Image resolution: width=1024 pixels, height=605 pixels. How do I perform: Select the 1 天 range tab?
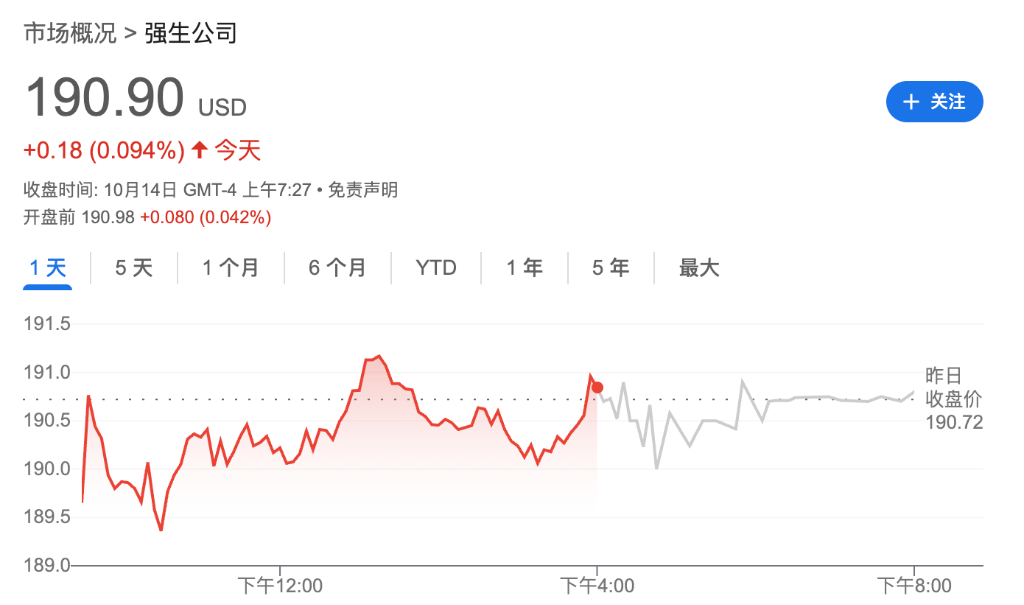47,268
